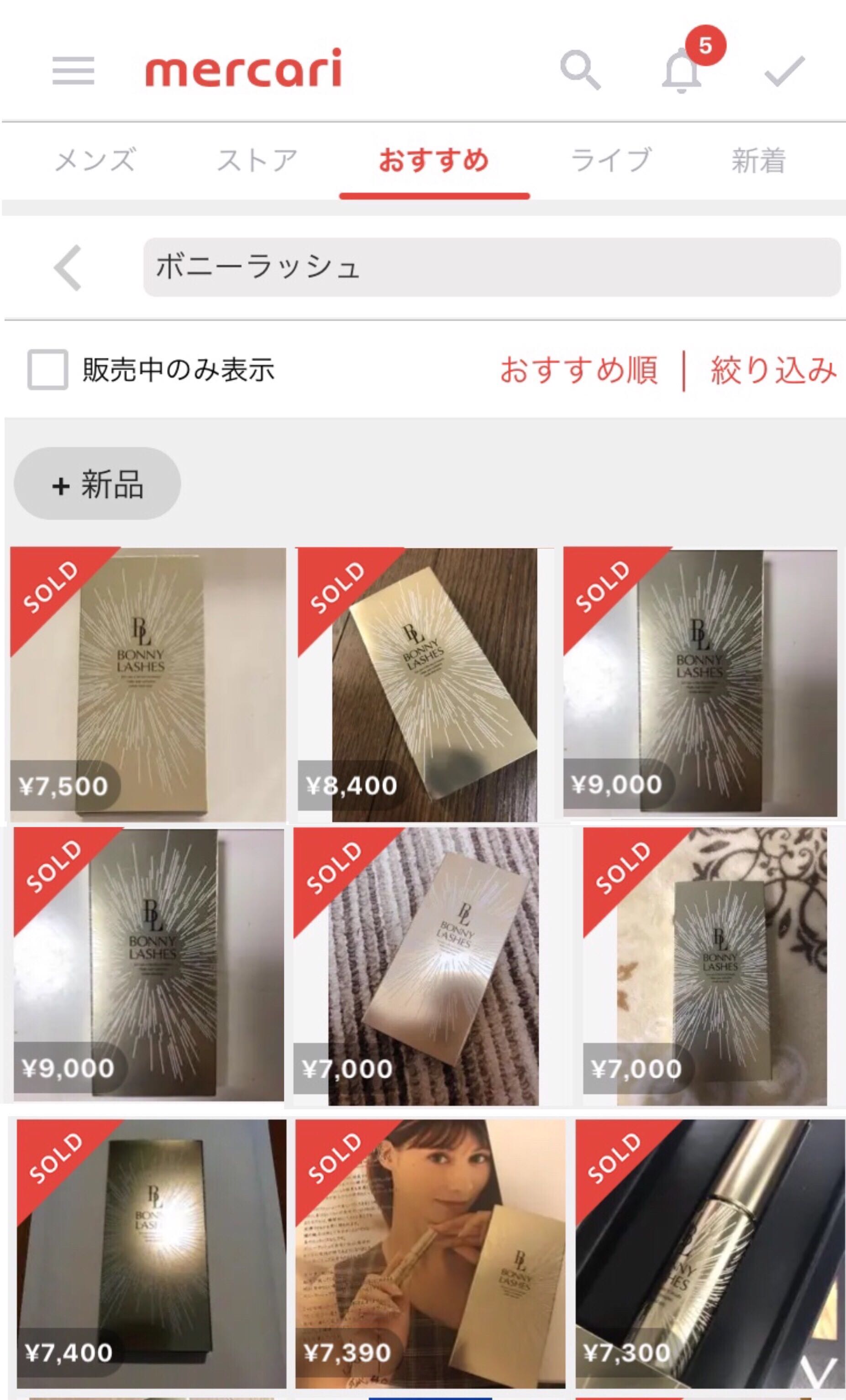Check the 販売中のみ表示 checkbox
The height and width of the screenshot is (1400, 846).
coord(48,370)
